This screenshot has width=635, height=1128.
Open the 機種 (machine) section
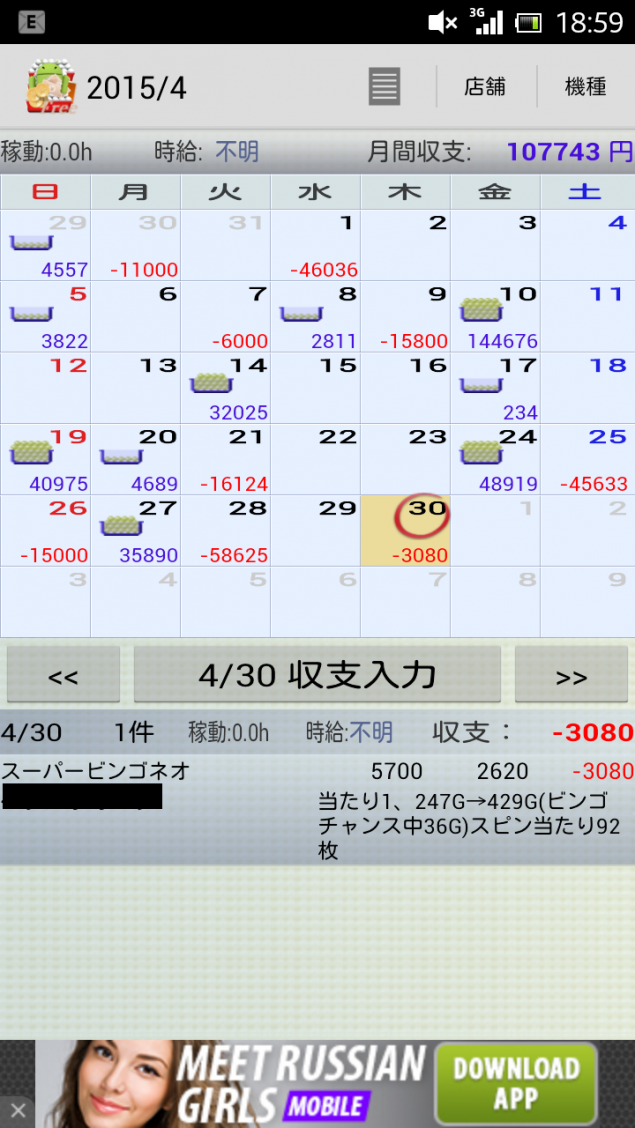click(x=585, y=87)
